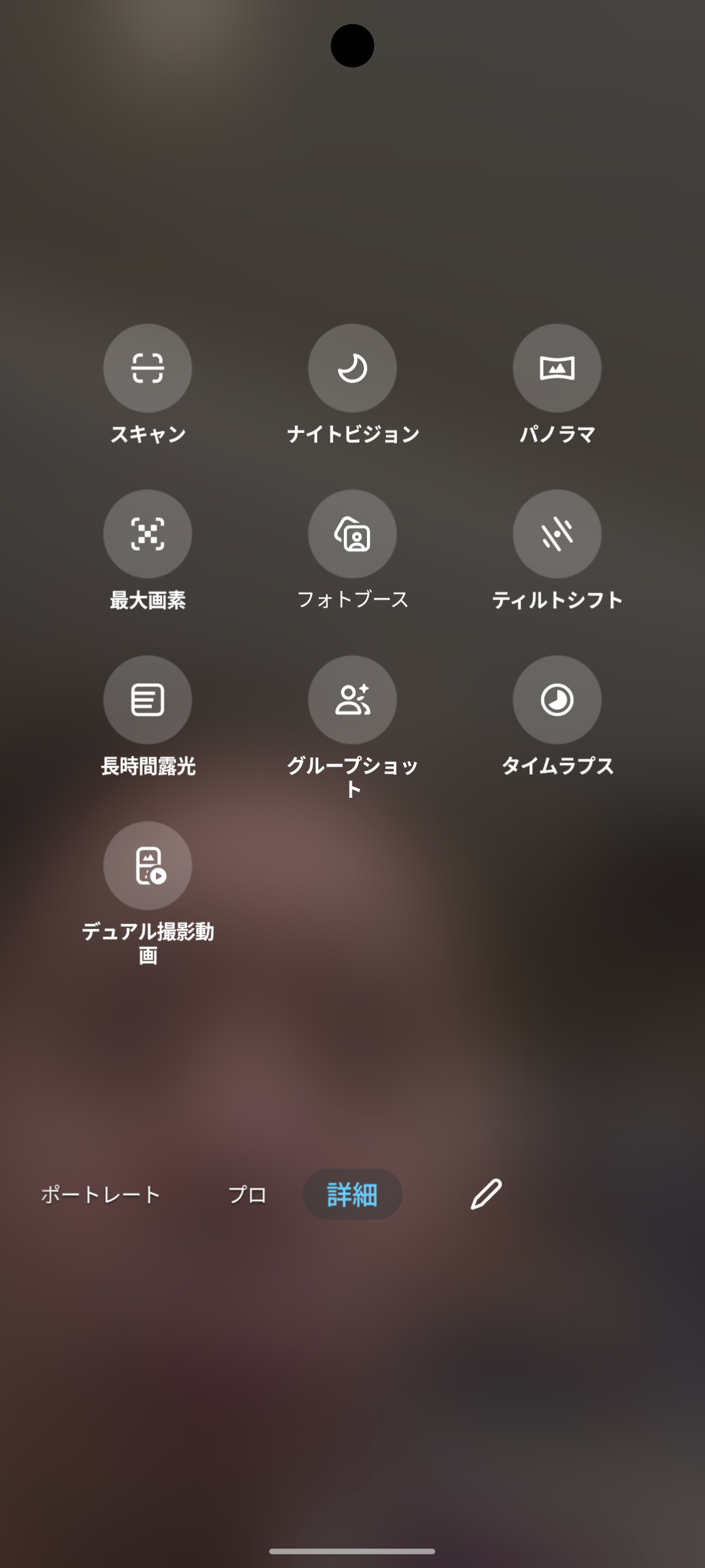Image resolution: width=705 pixels, height=1568 pixels.
Task: Open the スキャン (Scan) mode
Action: [147, 368]
